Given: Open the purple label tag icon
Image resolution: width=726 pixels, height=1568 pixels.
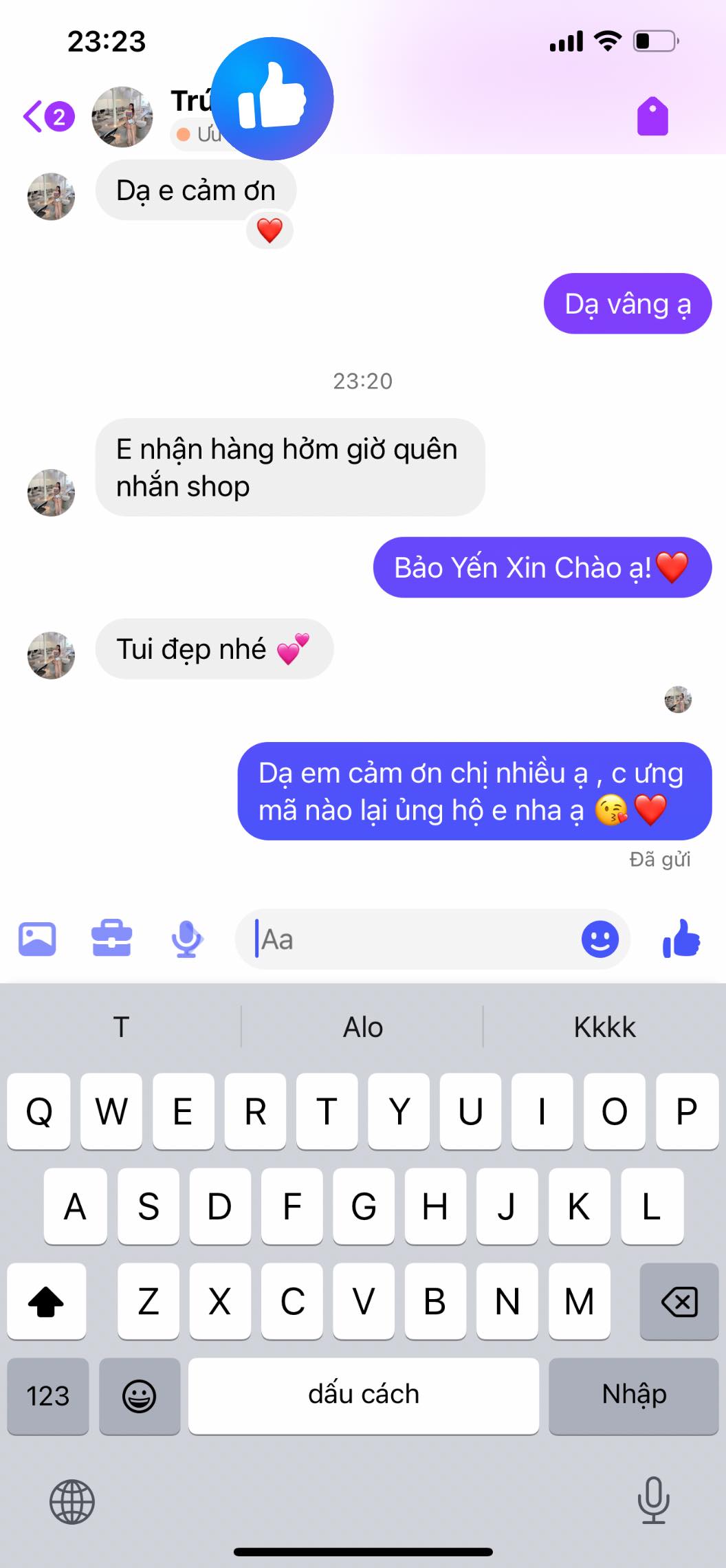Looking at the screenshot, I should point(652,116).
